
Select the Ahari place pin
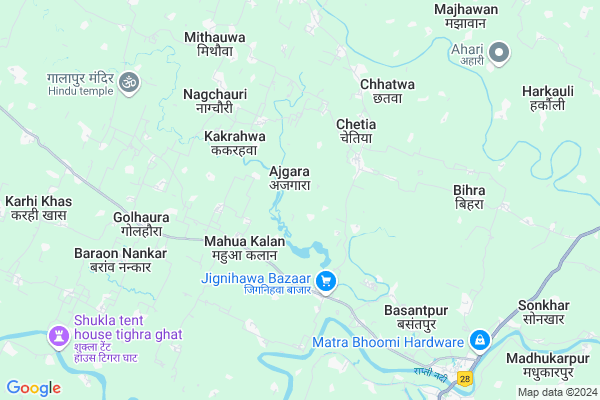tap(501, 51)
